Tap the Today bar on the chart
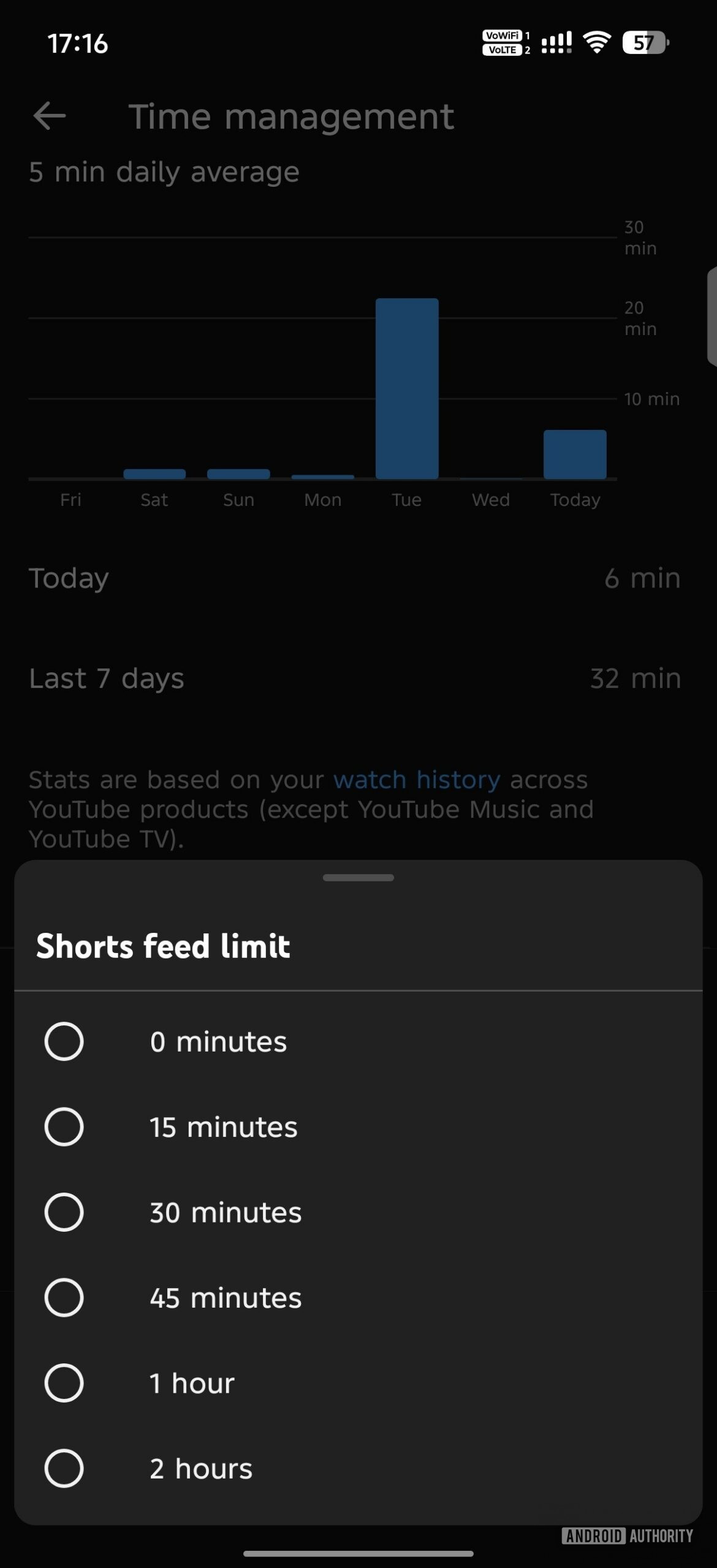The width and height of the screenshot is (717, 1568). pyautogui.click(x=575, y=453)
